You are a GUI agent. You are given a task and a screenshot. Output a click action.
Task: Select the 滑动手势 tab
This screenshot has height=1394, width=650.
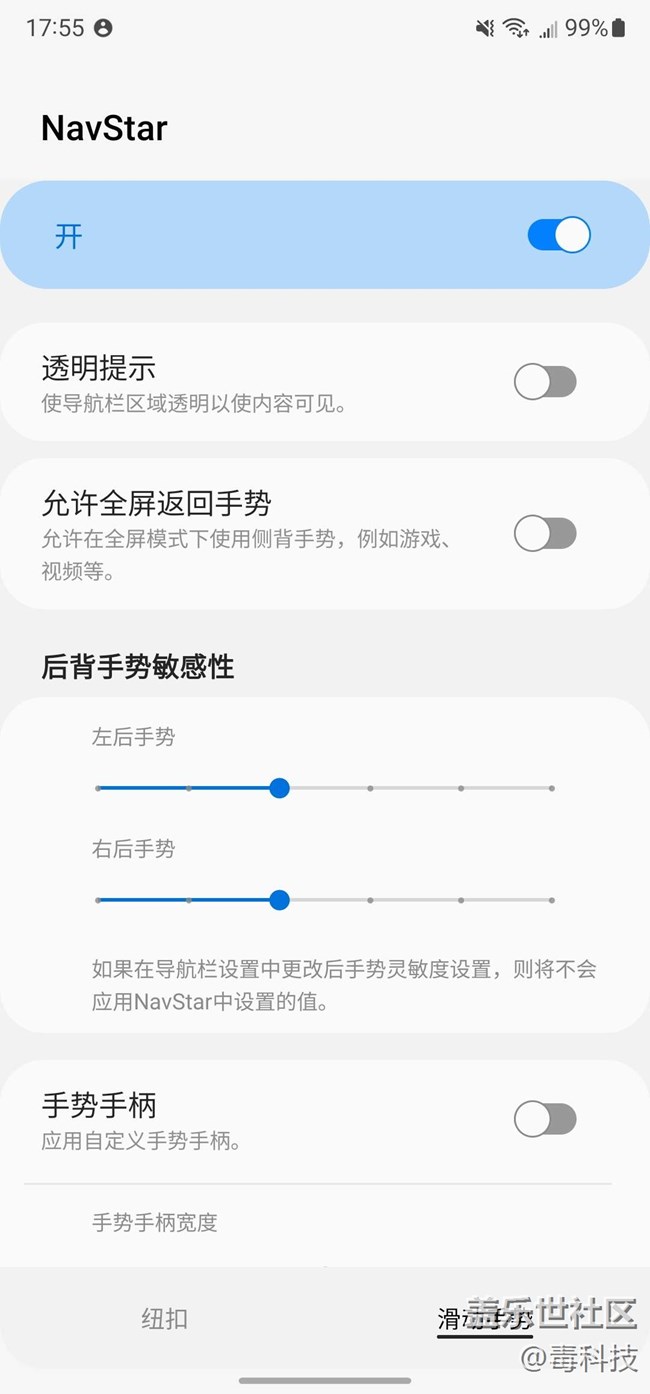click(x=484, y=1319)
